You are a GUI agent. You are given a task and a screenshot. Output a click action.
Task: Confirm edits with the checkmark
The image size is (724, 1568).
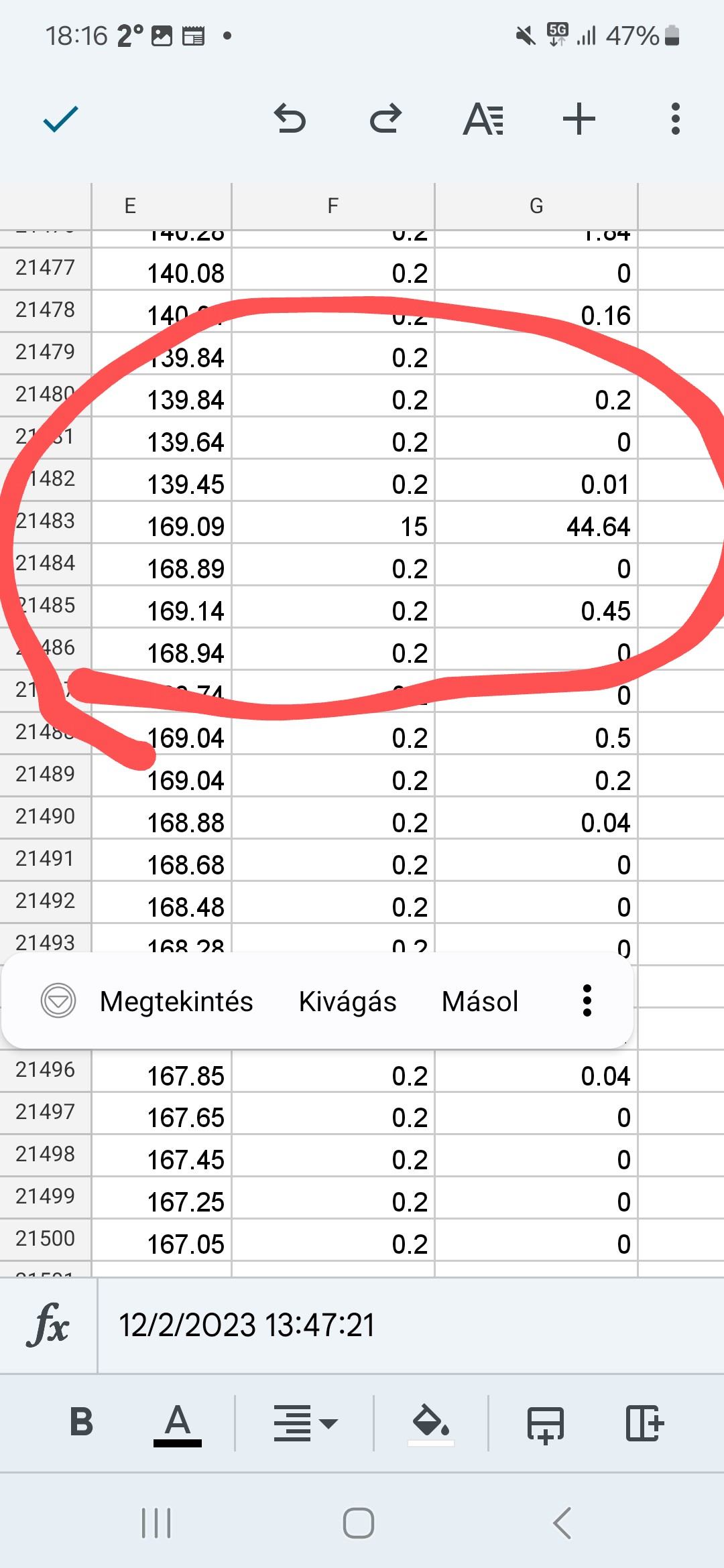(x=60, y=120)
